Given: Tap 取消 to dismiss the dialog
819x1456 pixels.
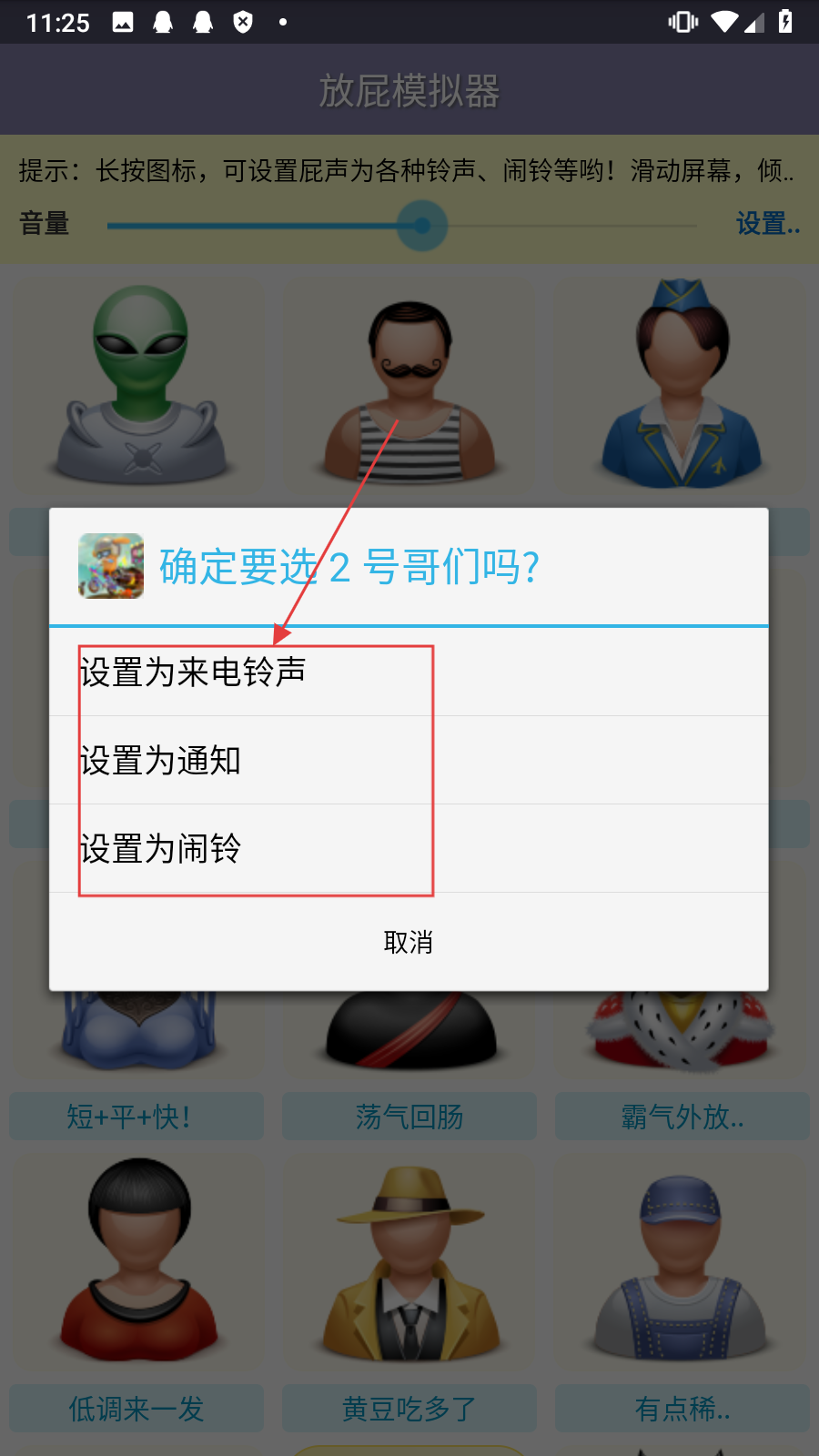Looking at the screenshot, I should pyautogui.click(x=409, y=942).
